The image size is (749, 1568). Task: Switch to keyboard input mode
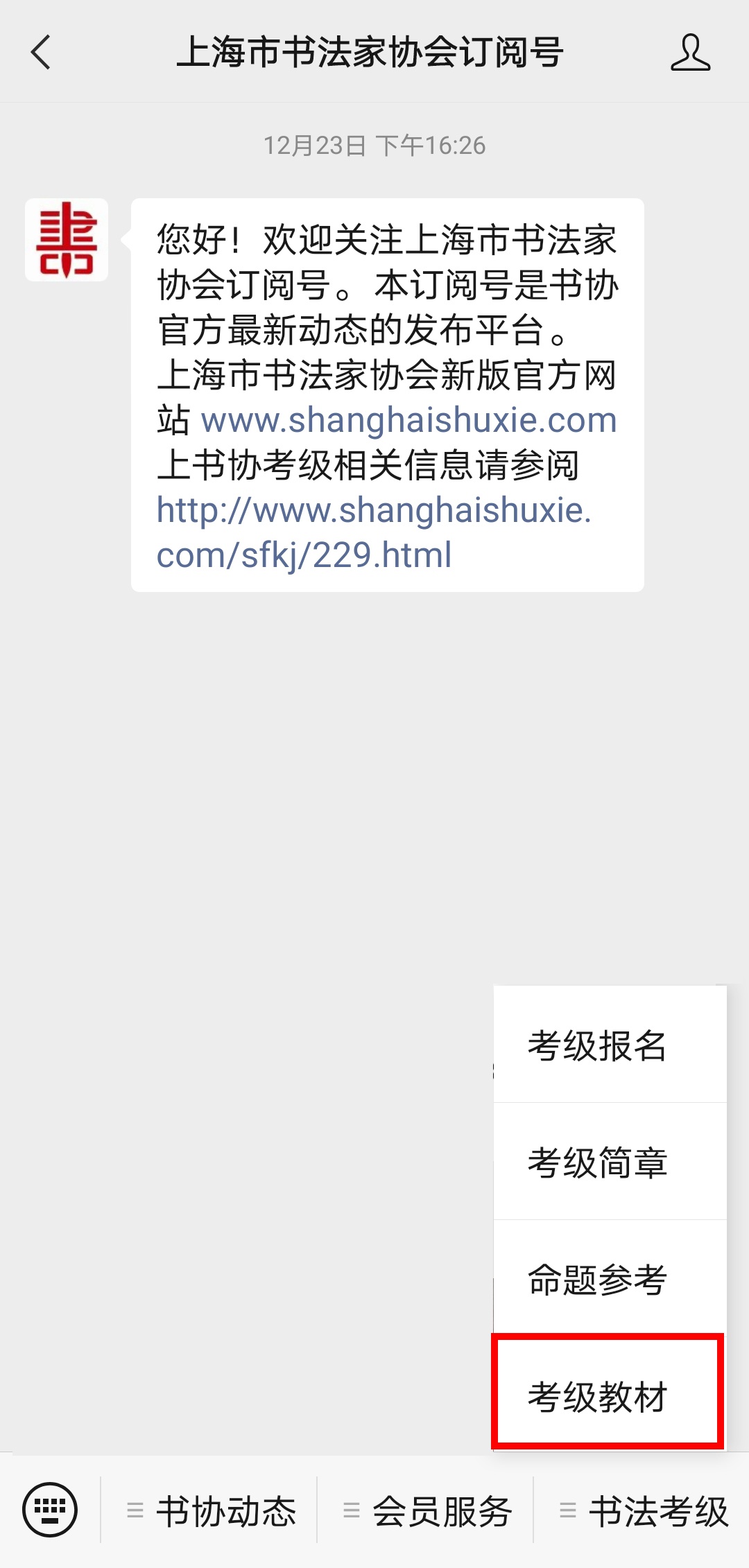pyautogui.click(x=50, y=1510)
